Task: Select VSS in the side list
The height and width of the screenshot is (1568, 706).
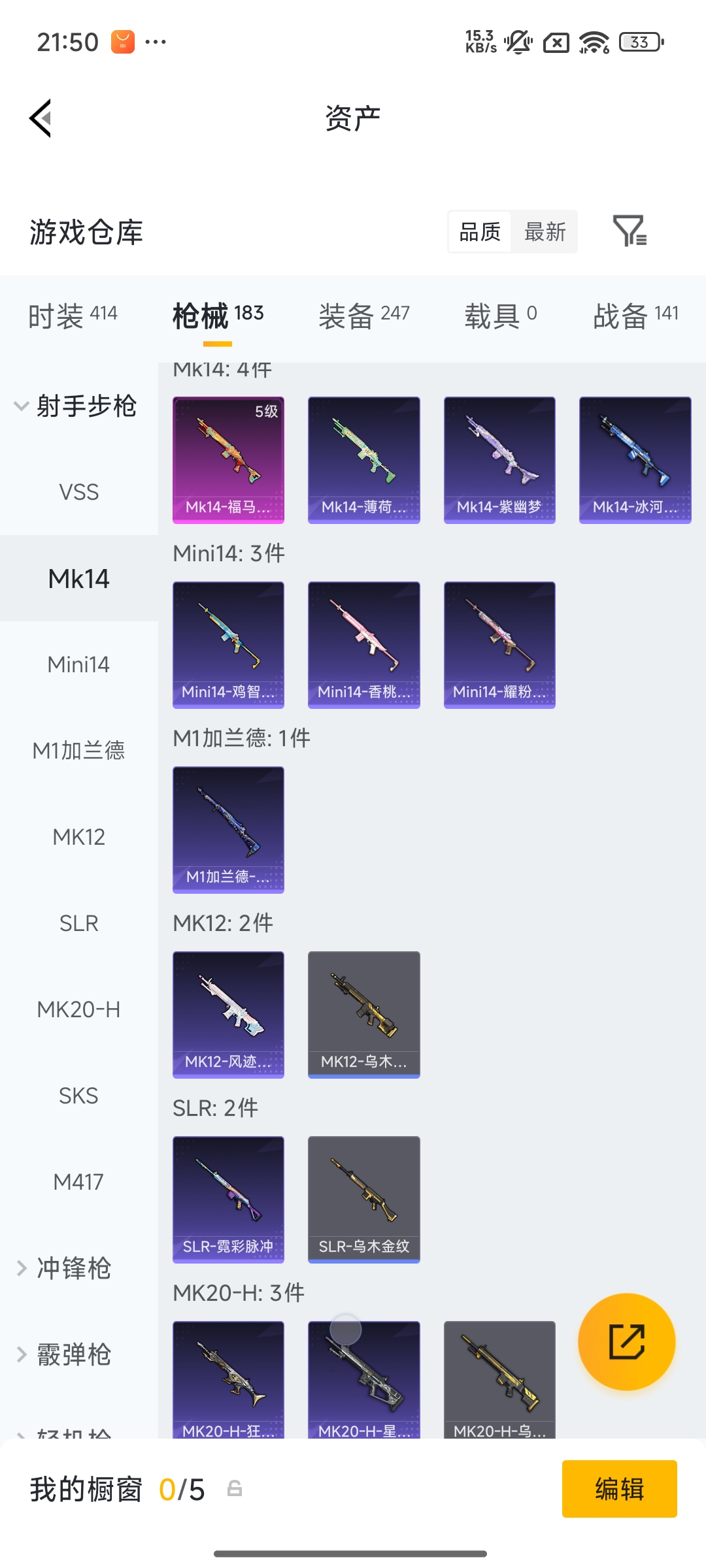Action: [79, 492]
